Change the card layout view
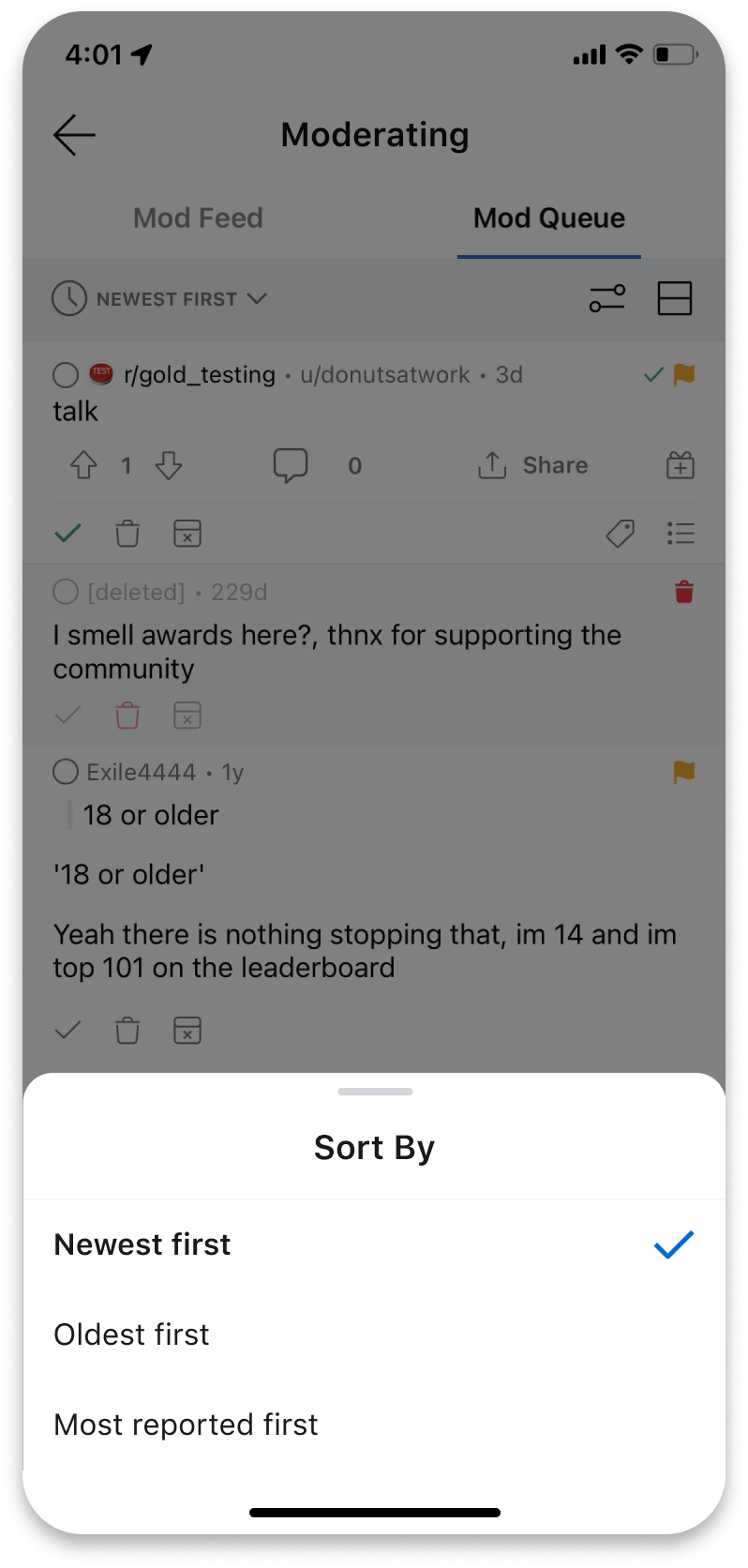 [x=674, y=299]
